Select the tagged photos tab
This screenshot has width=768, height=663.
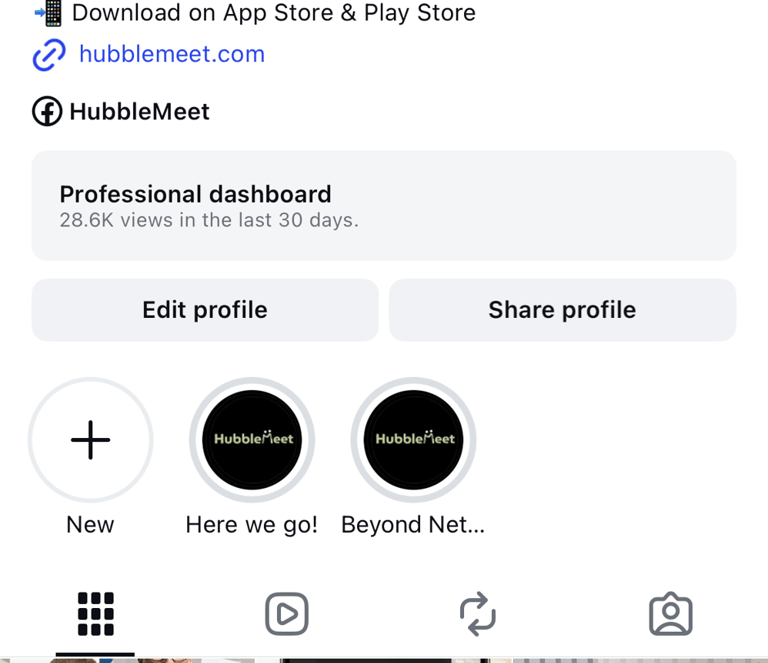point(670,614)
